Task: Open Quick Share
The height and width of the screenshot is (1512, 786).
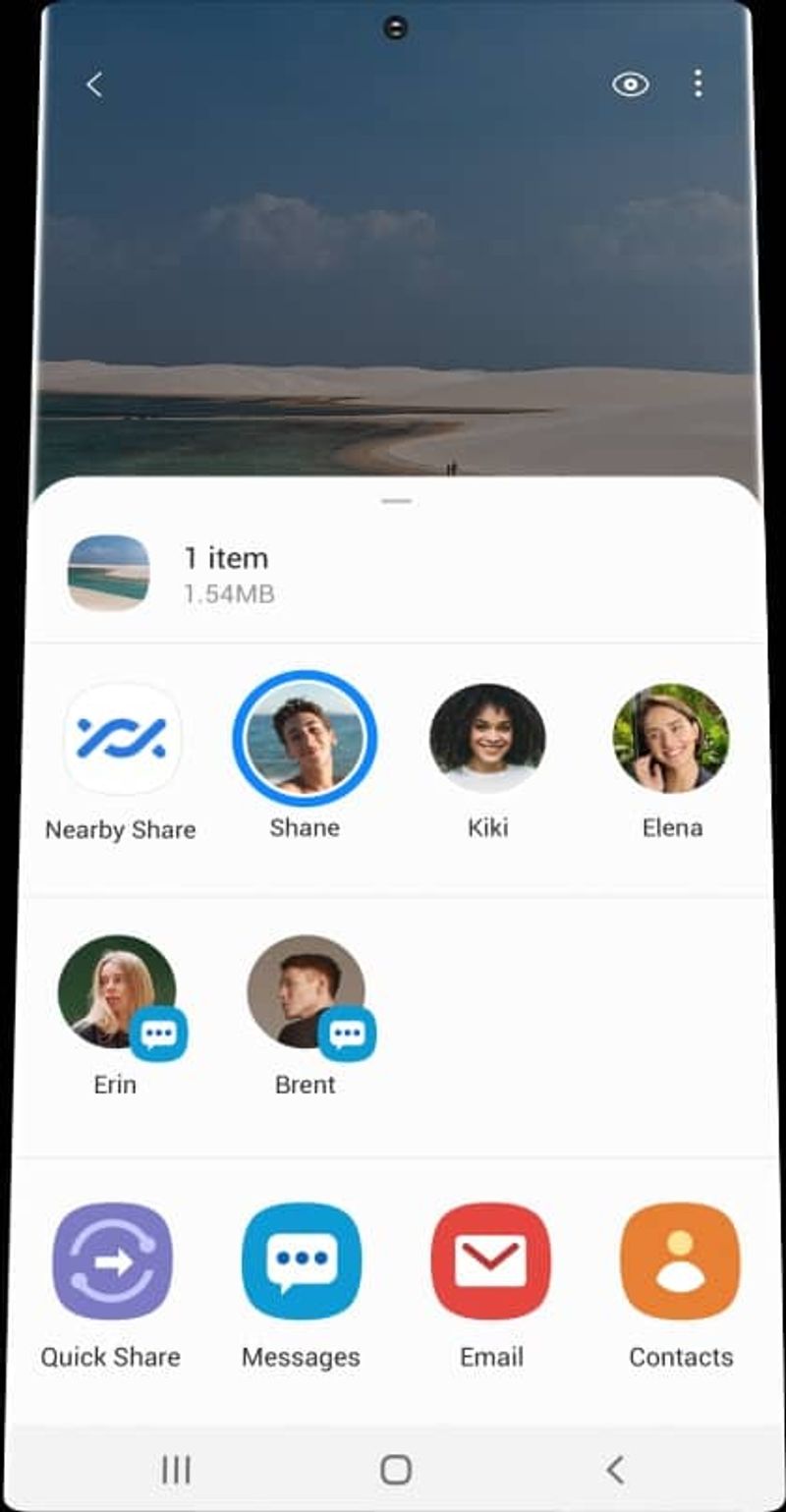Action: 112,1261
